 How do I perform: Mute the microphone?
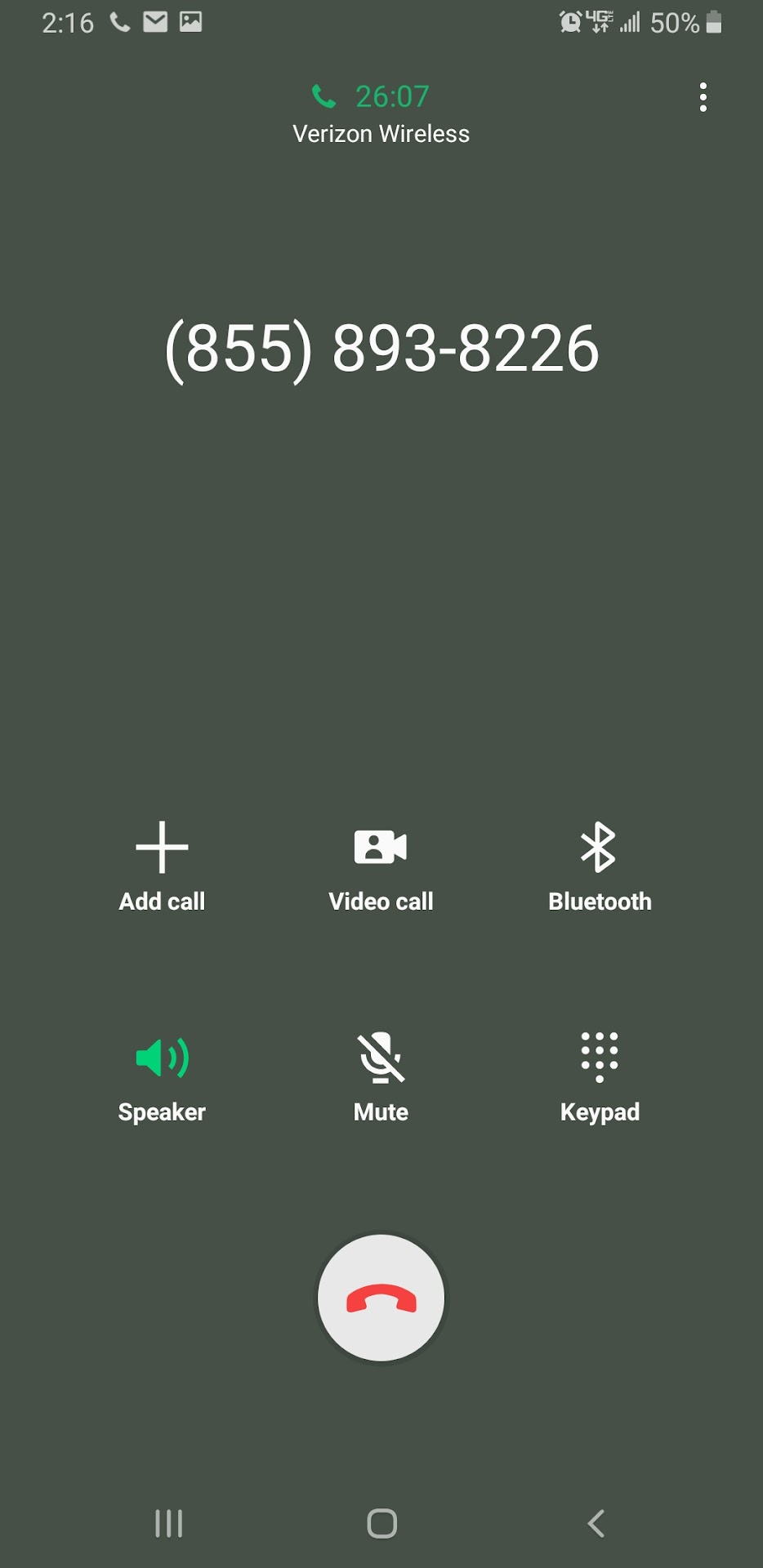(381, 1076)
